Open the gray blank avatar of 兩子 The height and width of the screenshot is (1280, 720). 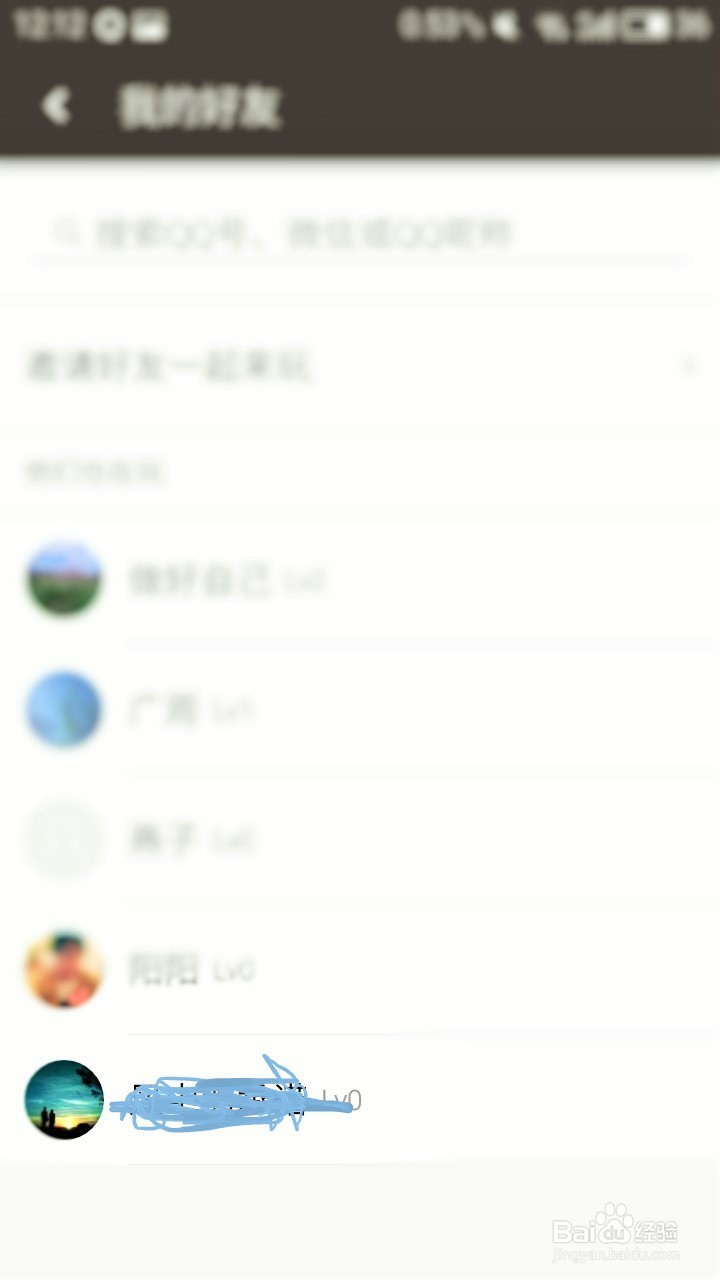(x=64, y=840)
